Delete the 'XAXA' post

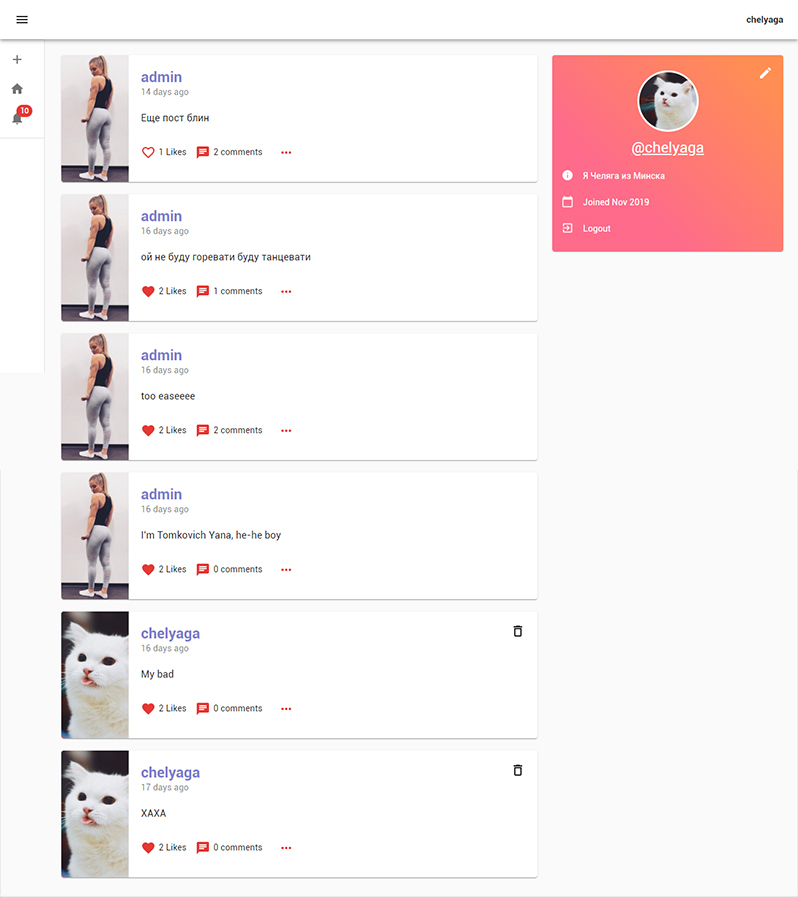(517, 770)
